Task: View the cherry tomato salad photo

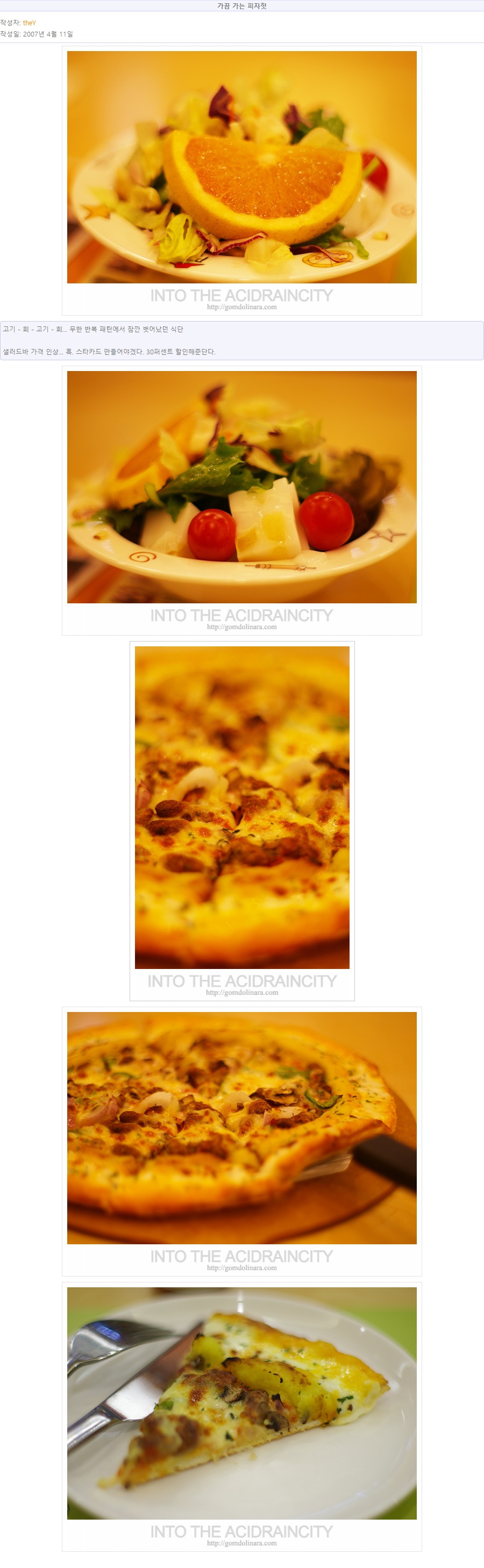Action: 241,487
